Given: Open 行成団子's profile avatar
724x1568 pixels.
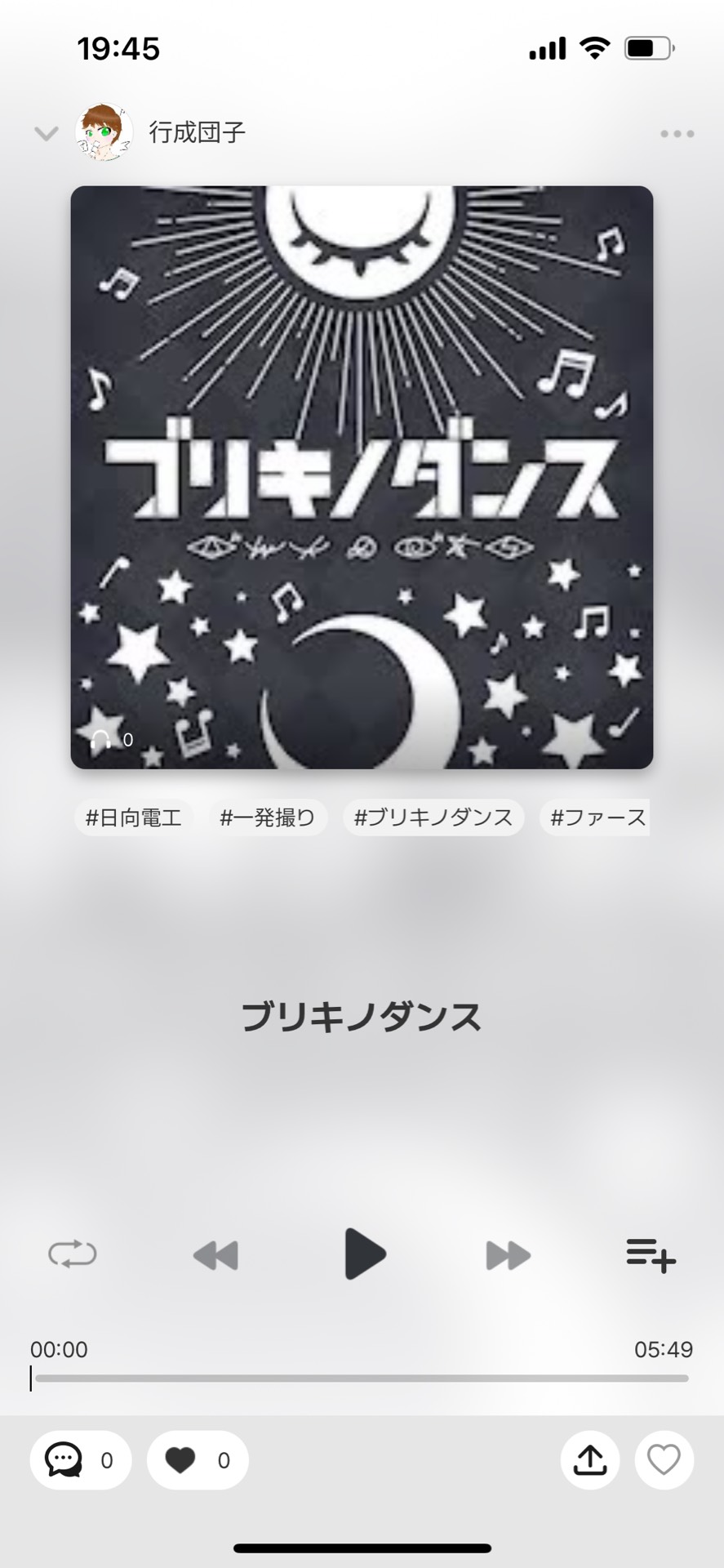Looking at the screenshot, I should point(104,132).
